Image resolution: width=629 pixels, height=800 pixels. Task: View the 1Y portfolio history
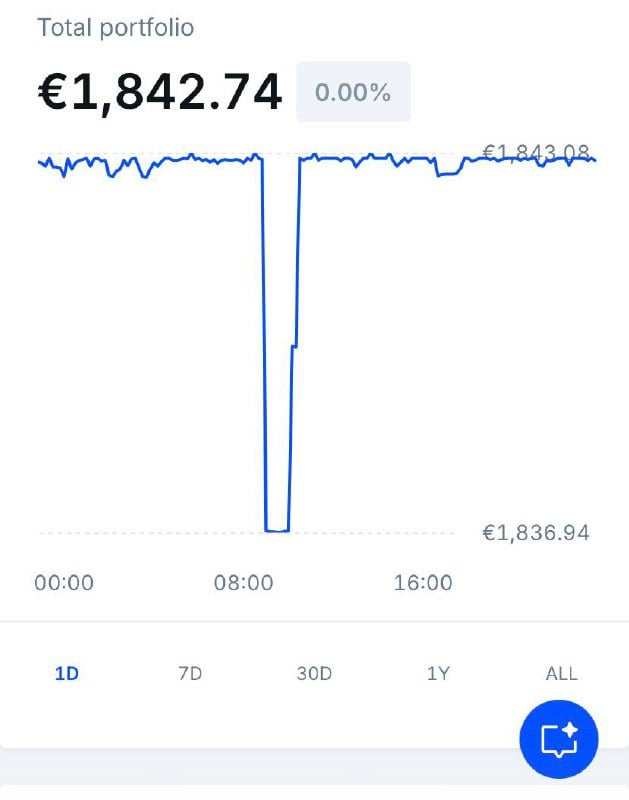(438, 673)
